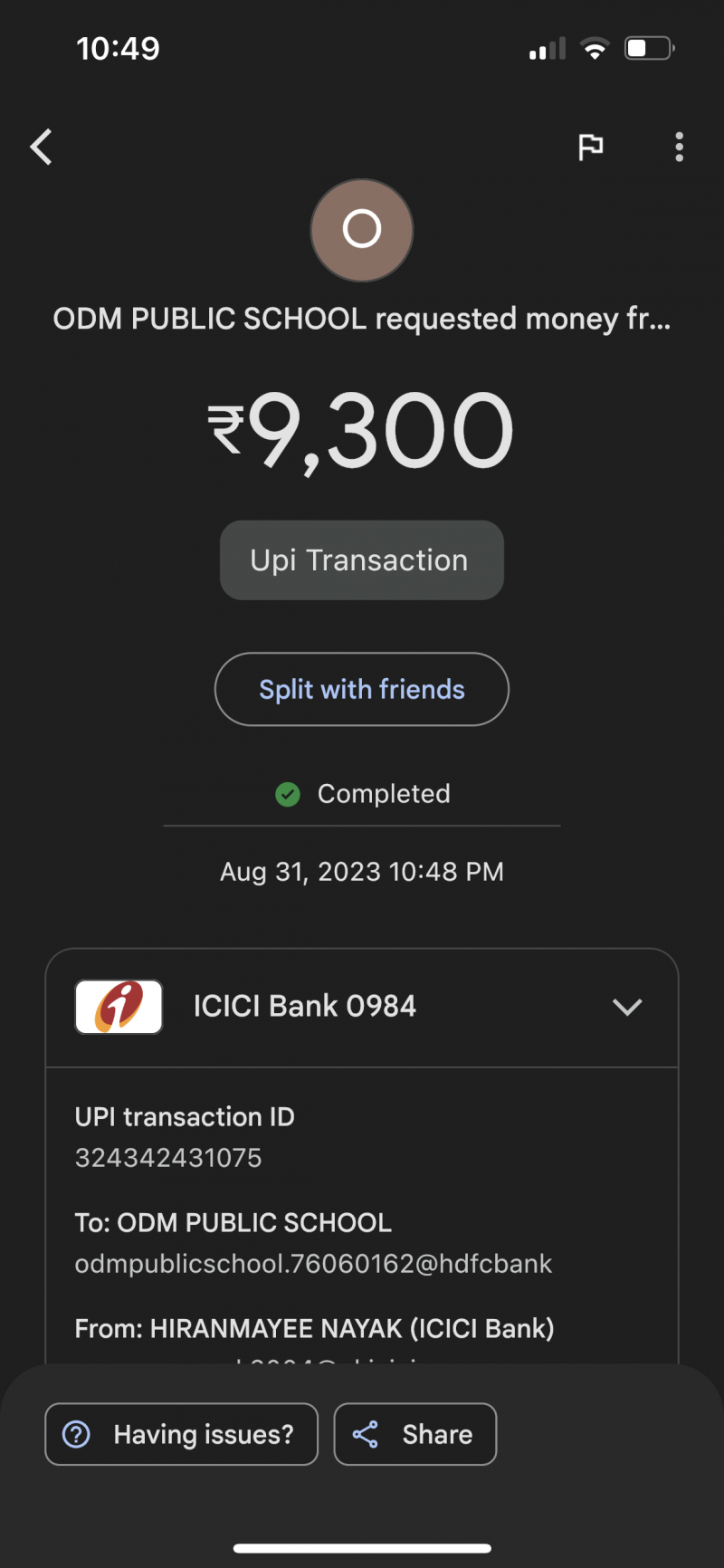Split with friends
The width and height of the screenshot is (724, 1568).
(x=361, y=690)
